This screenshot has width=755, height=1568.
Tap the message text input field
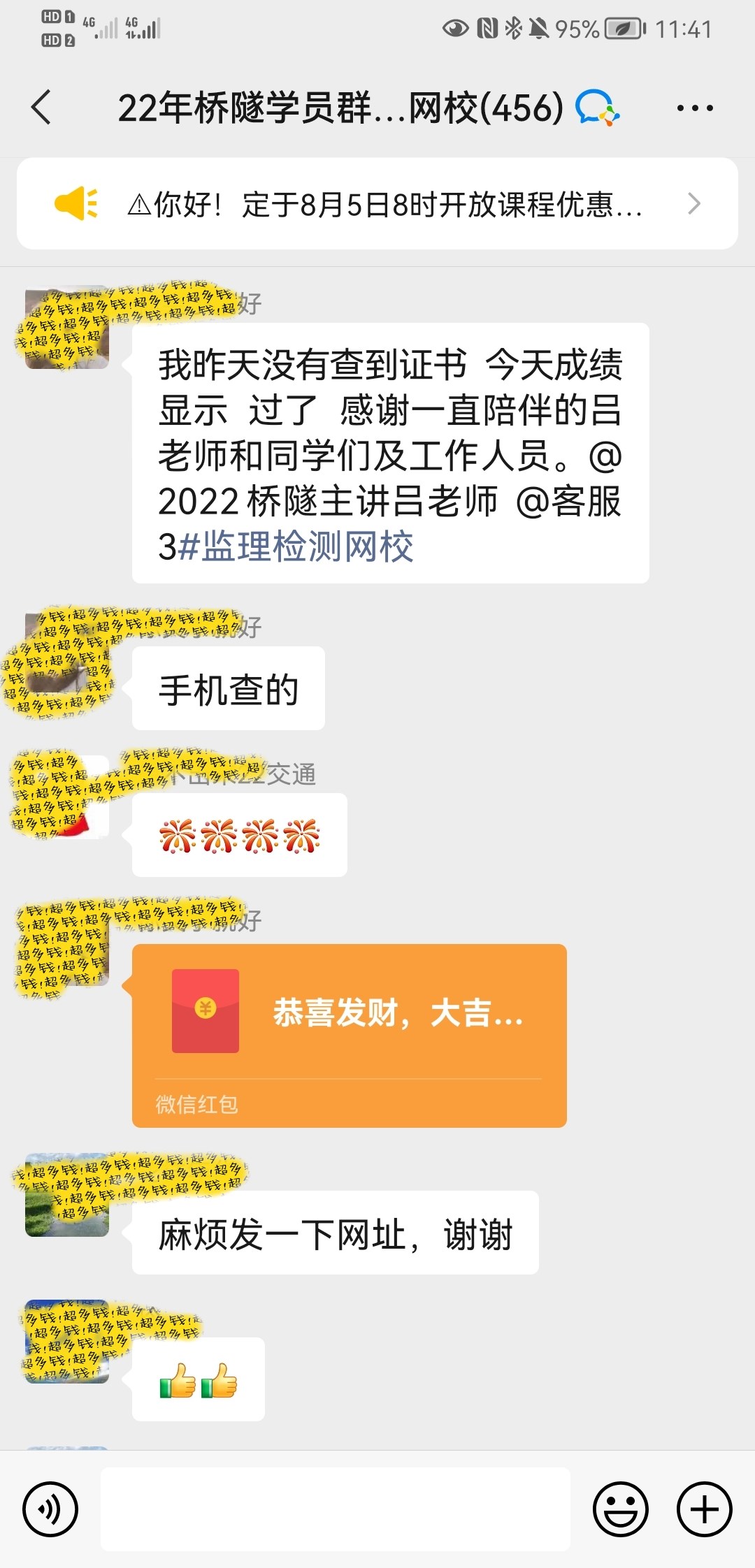[x=336, y=1509]
